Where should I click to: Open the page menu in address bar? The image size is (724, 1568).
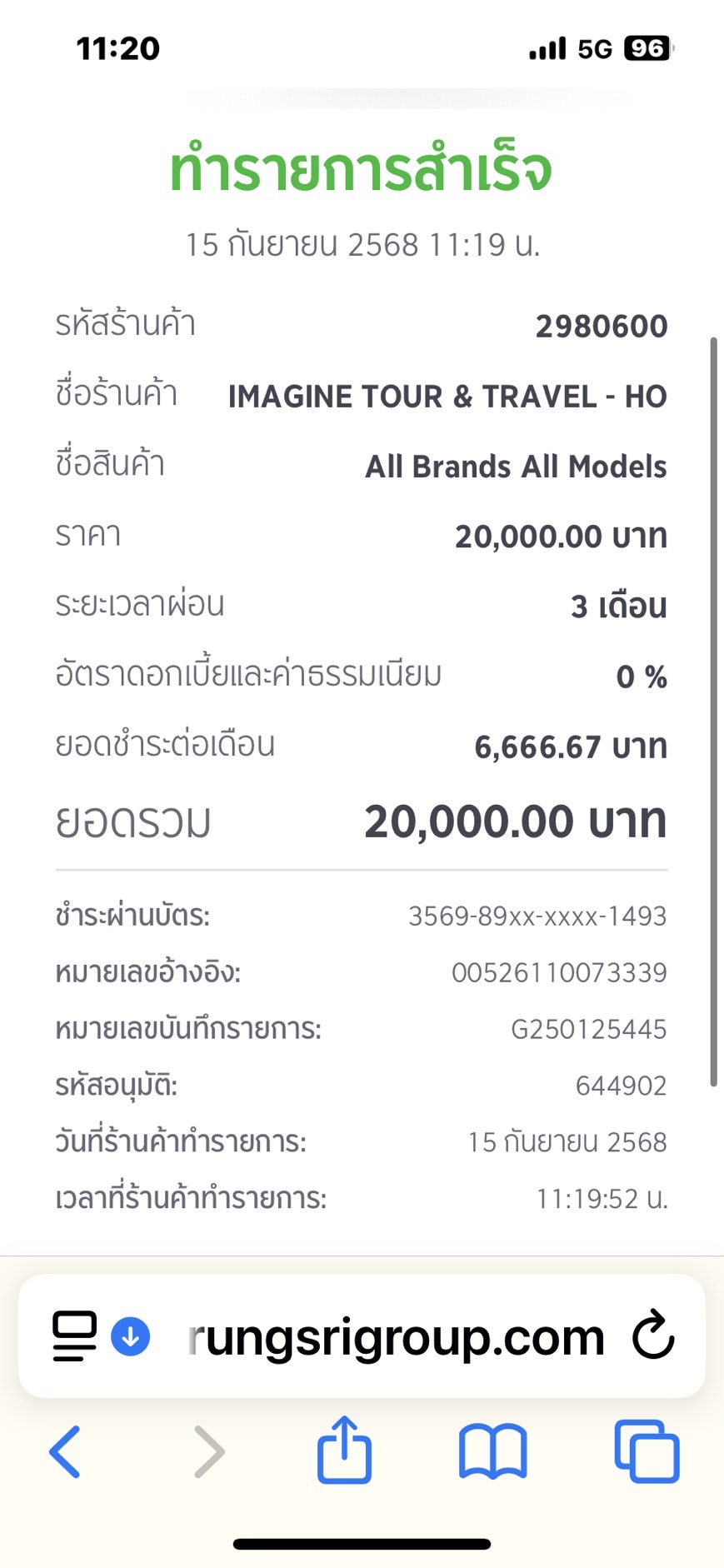click(x=74, y=1336)
